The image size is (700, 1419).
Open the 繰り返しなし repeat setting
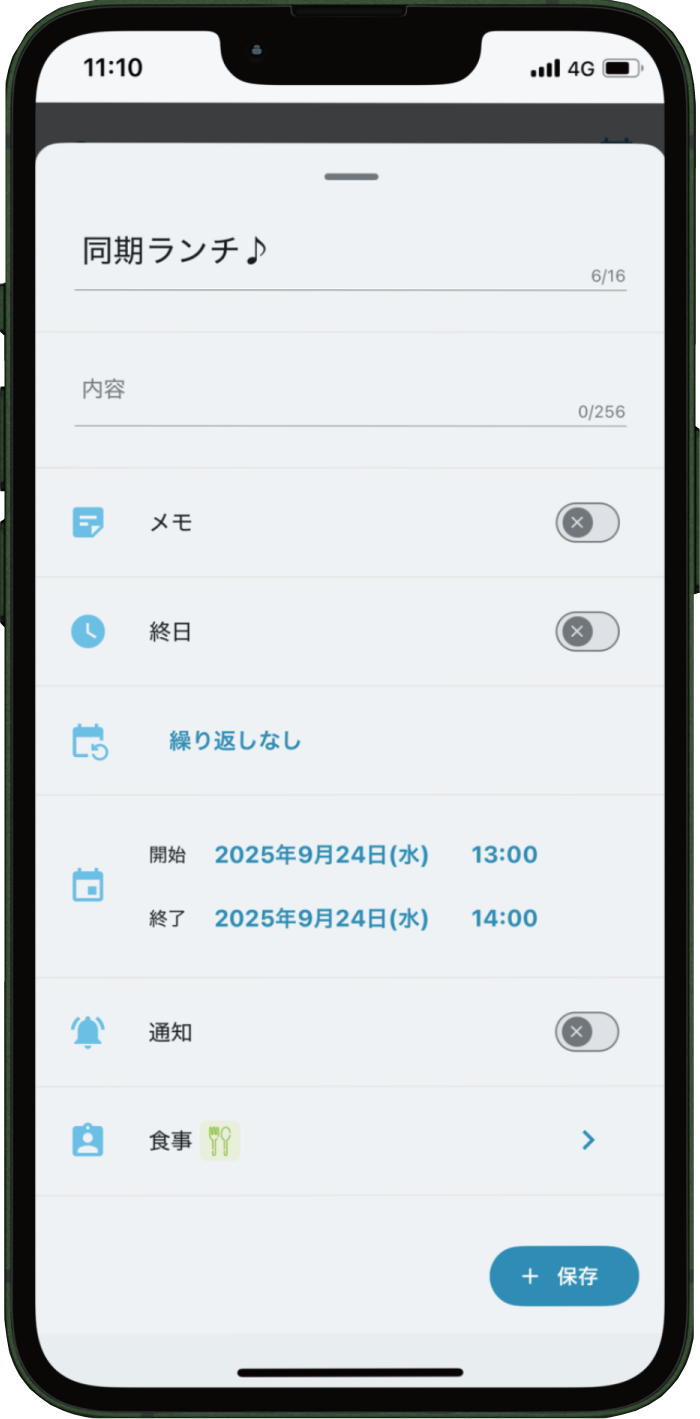click(235, 741)
